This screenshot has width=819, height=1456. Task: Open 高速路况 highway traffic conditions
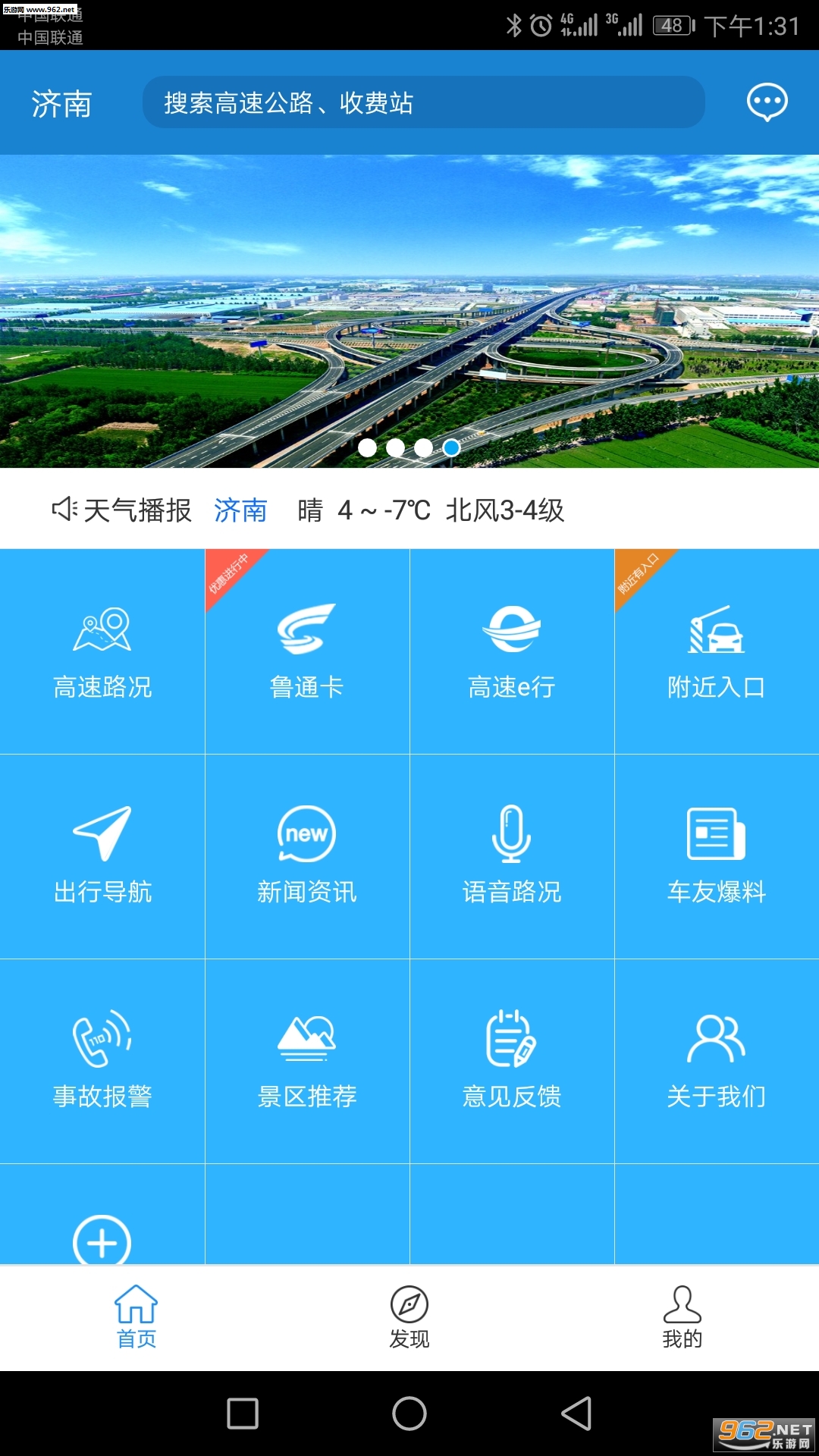[x=102, y=652]
